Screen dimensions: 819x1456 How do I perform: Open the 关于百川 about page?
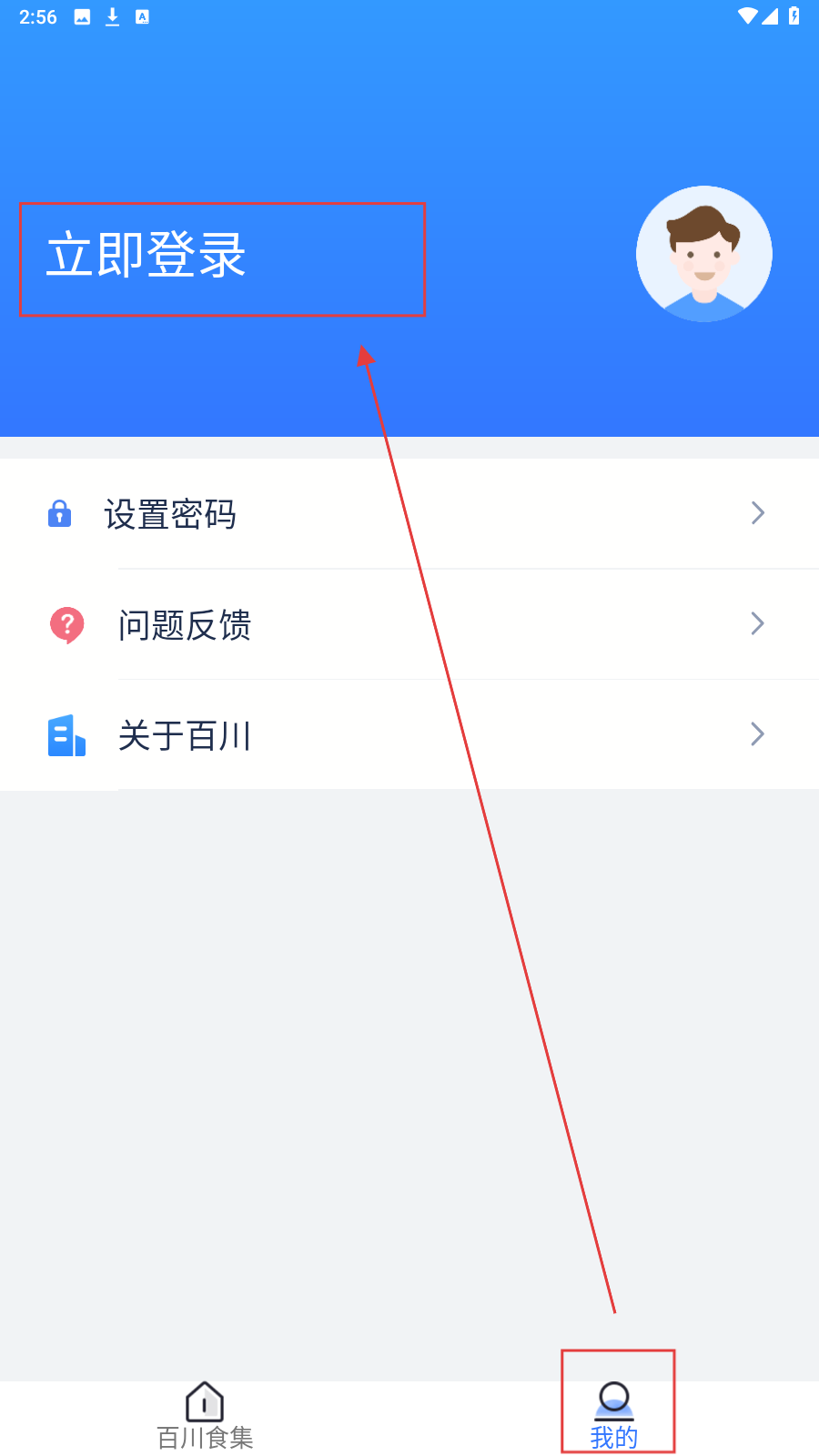pos(409,735)
